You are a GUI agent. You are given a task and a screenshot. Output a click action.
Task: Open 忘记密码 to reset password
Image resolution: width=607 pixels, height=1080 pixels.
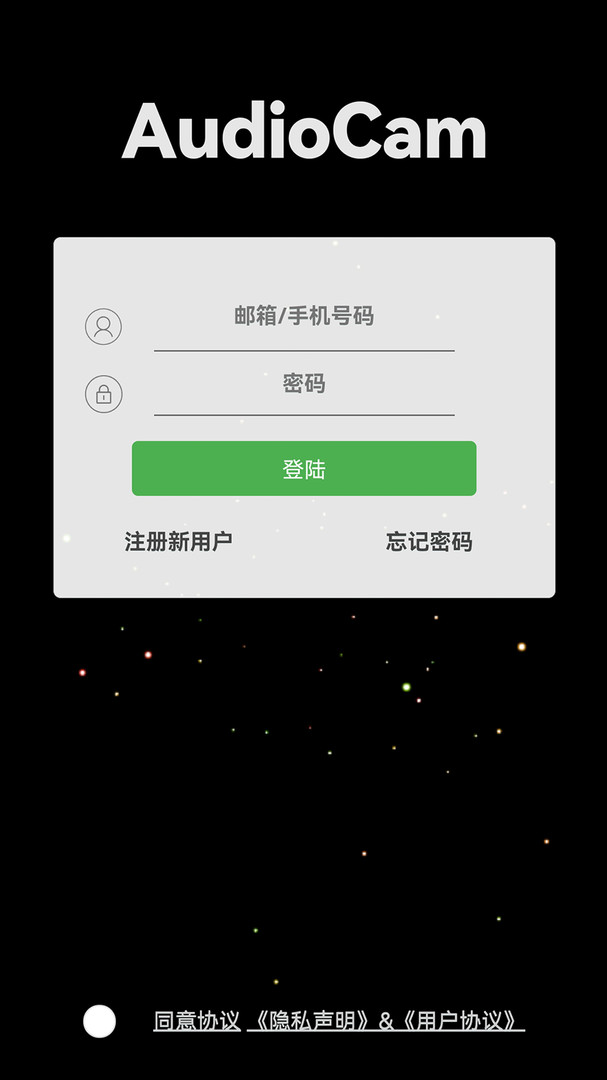coord(429,541)
